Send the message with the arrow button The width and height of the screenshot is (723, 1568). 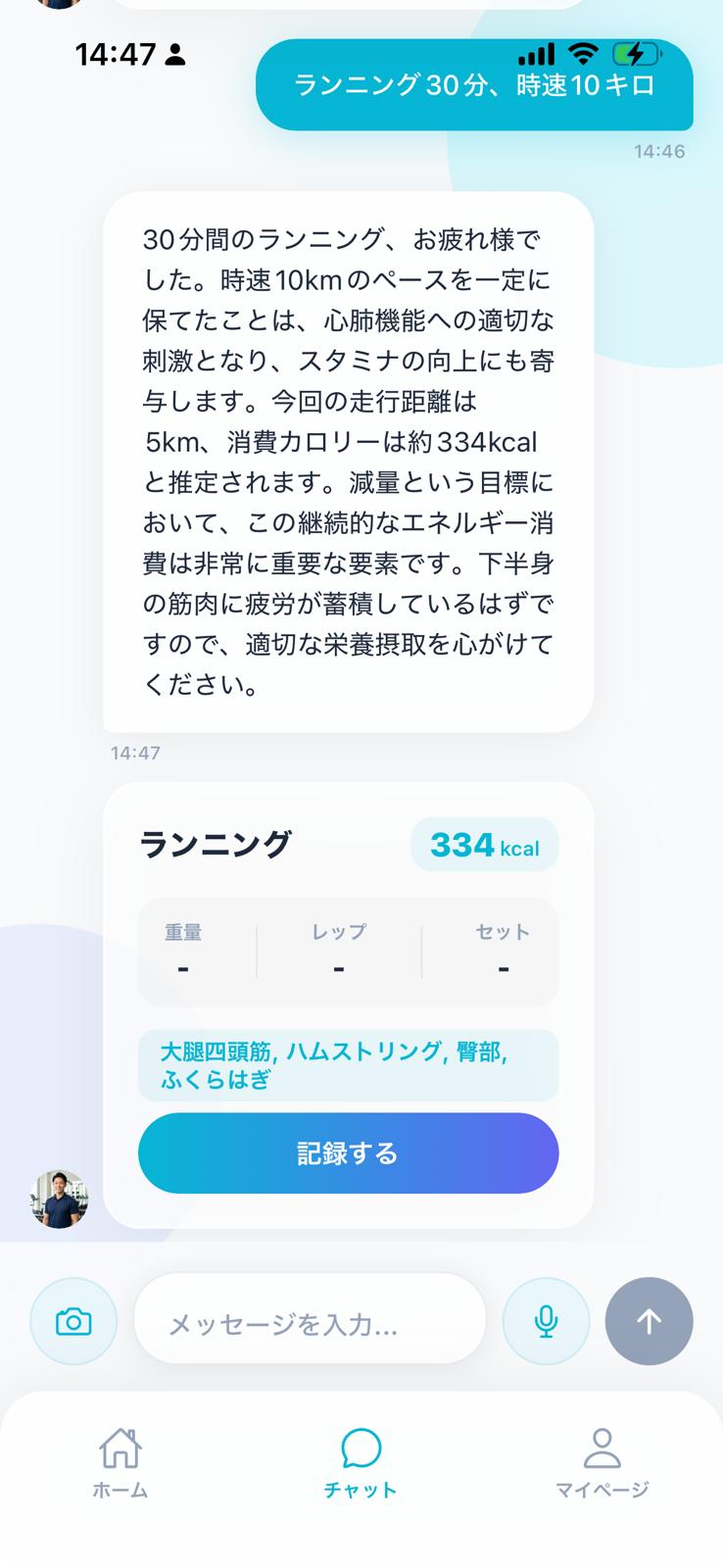pyautogui.click(x=649, y=1322)
